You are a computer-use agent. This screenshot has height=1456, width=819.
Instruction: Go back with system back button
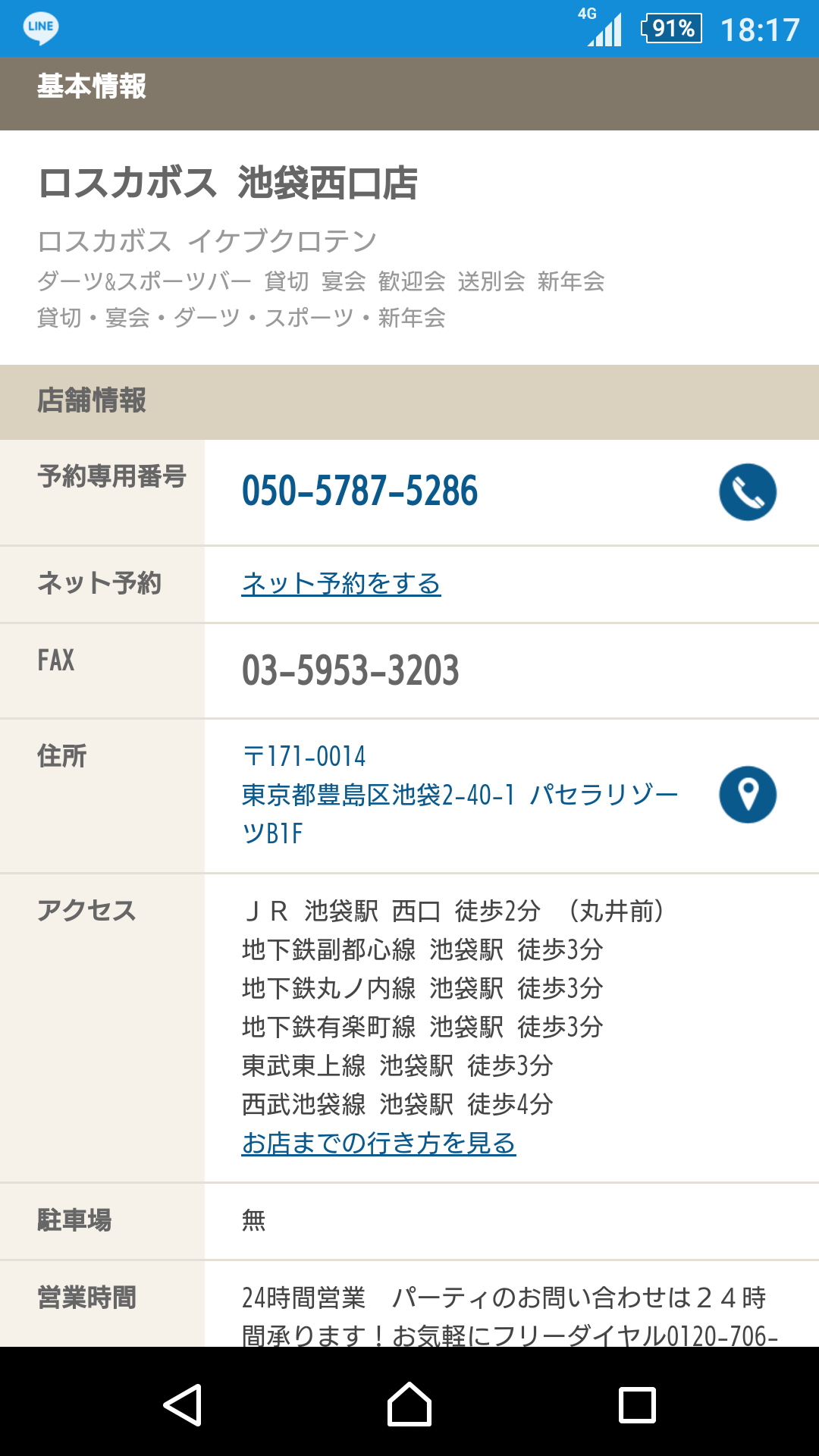(183, 1405)
